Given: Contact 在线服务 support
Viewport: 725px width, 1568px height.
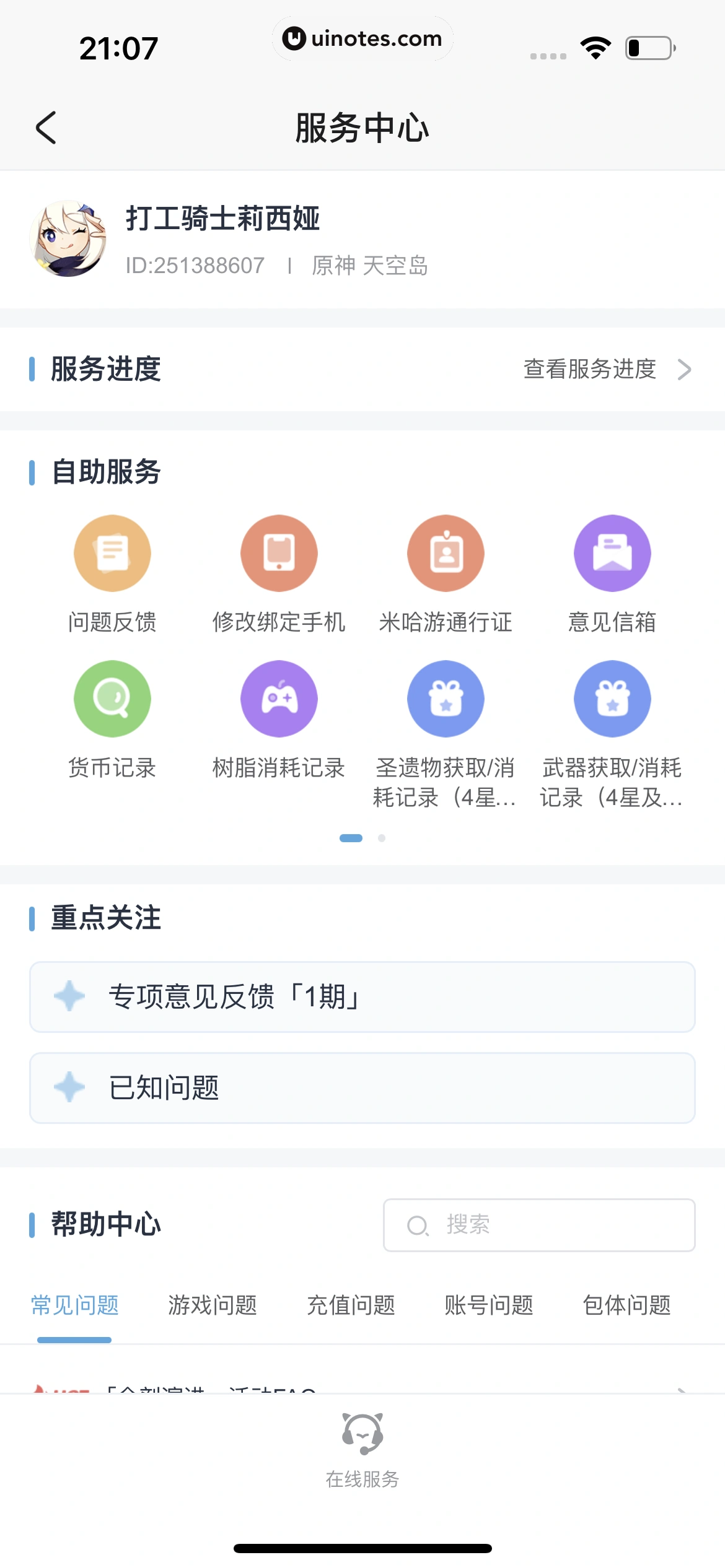Looking at the screenshot, I should (x=362, y=1449).
